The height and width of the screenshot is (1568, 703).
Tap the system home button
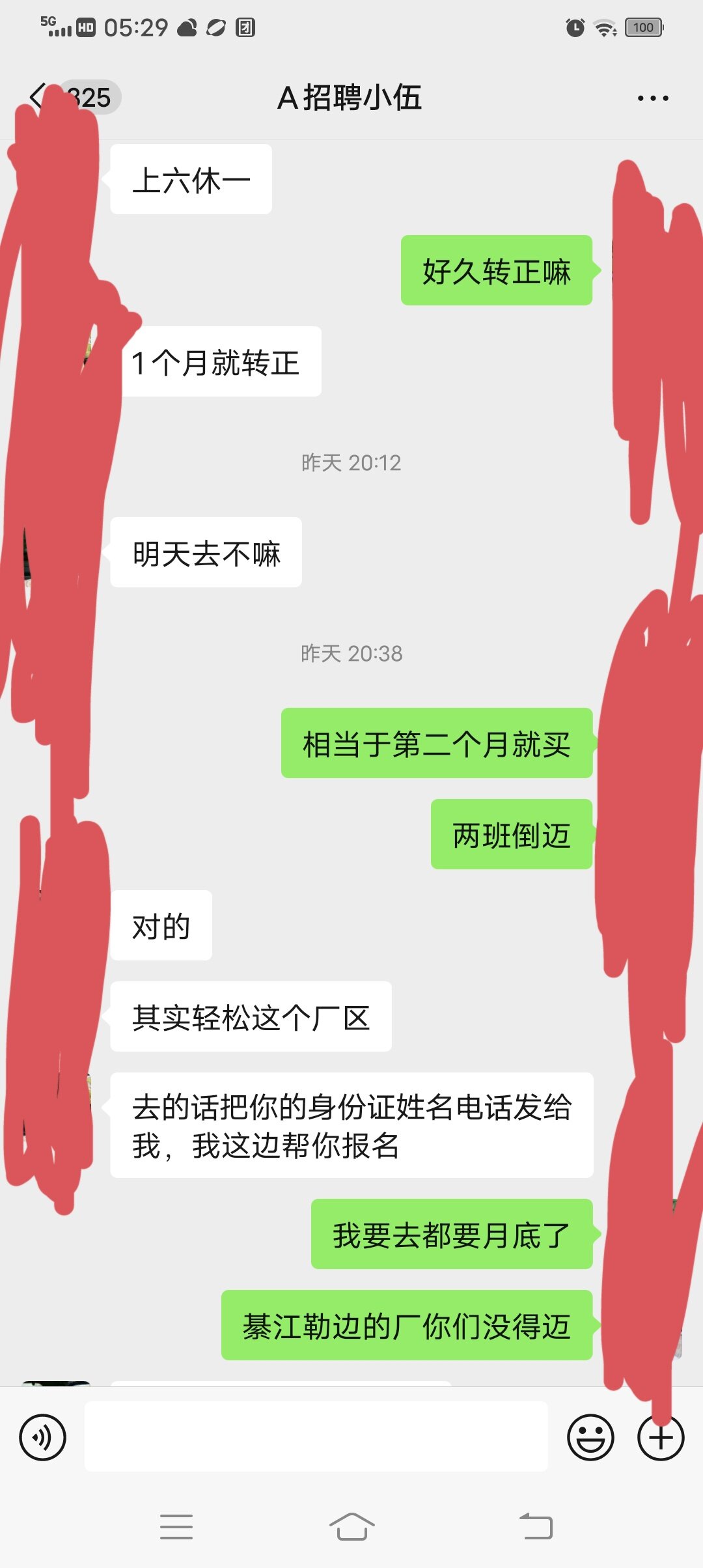click(x=351, y=1526)
